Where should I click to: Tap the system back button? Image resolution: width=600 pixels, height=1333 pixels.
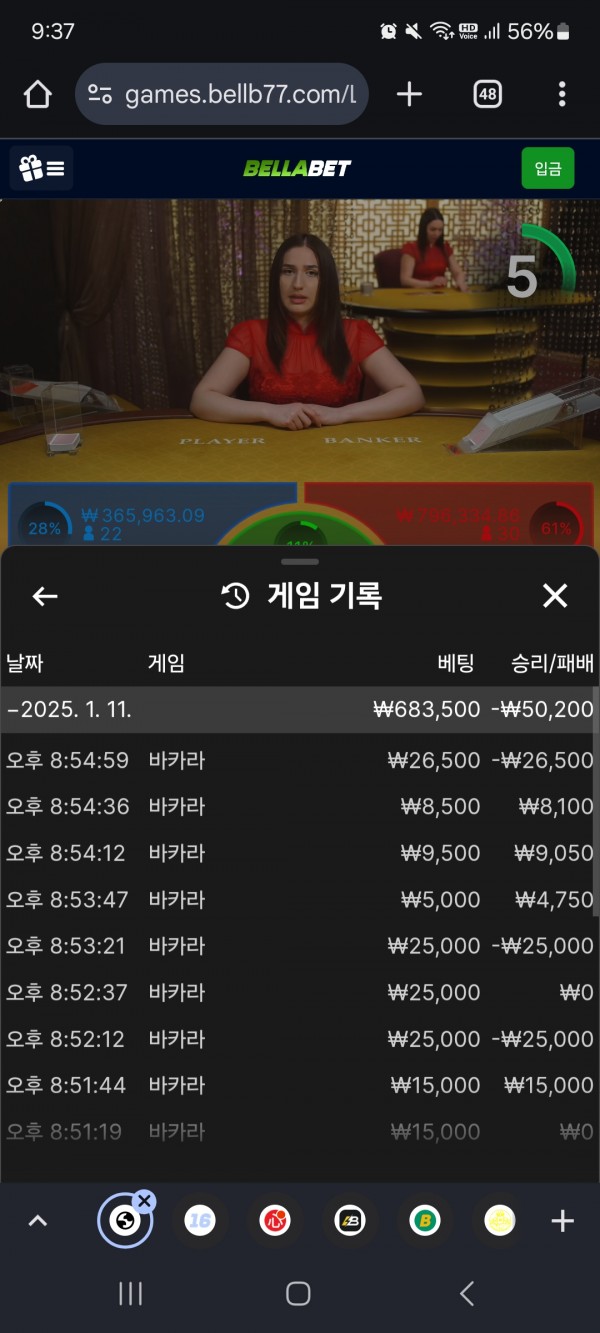(x=466, y=1293)
